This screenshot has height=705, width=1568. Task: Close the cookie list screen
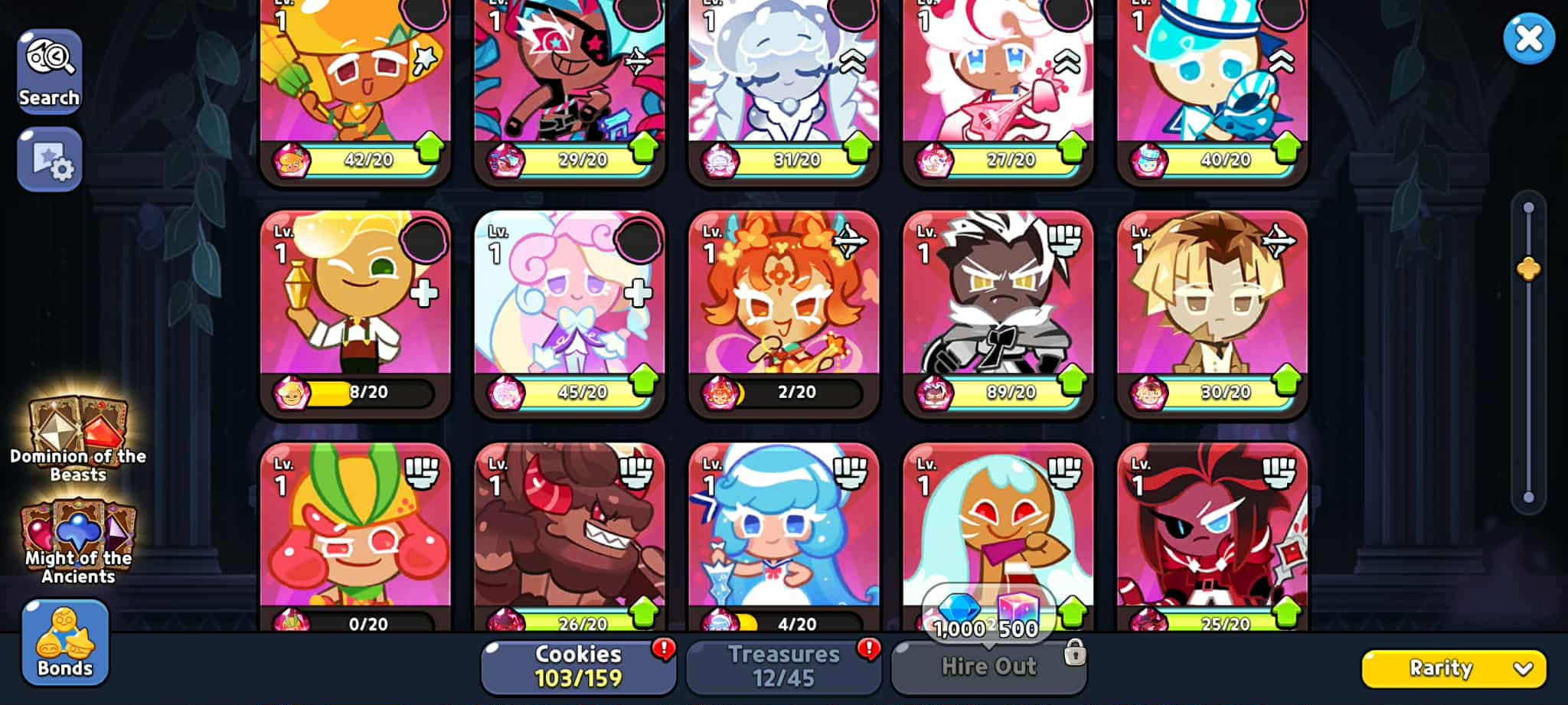pyautogui.click(x=1528, y=38)
